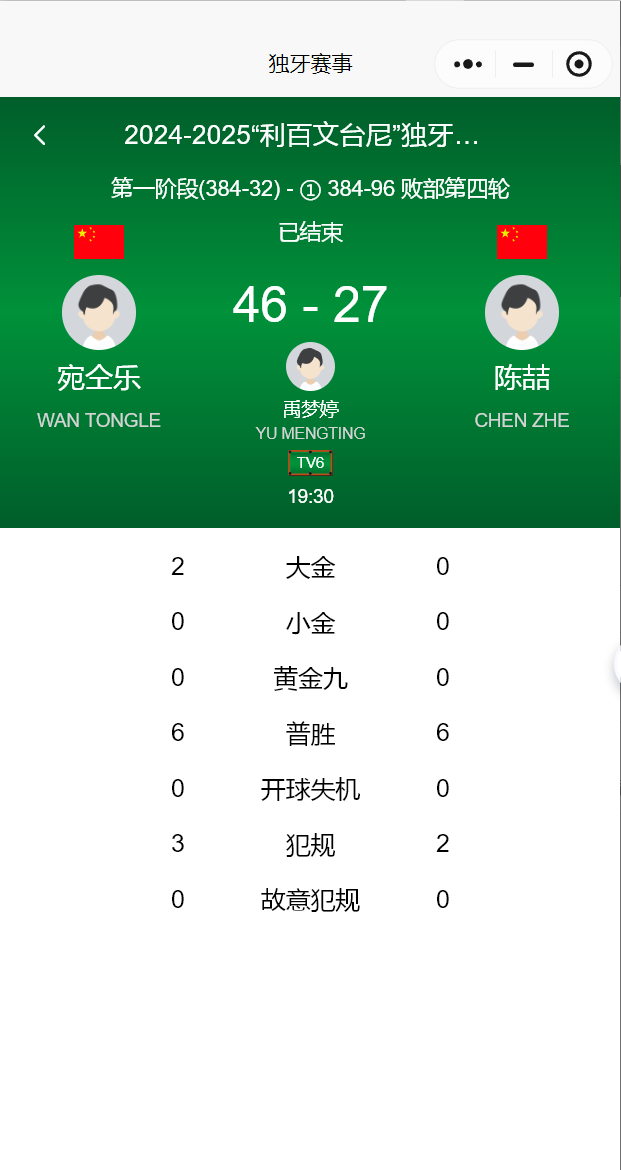This screenshot has height=1170, width=621.
Task: Close the mini program via the circle icon
Action: [x=579, y=64]
